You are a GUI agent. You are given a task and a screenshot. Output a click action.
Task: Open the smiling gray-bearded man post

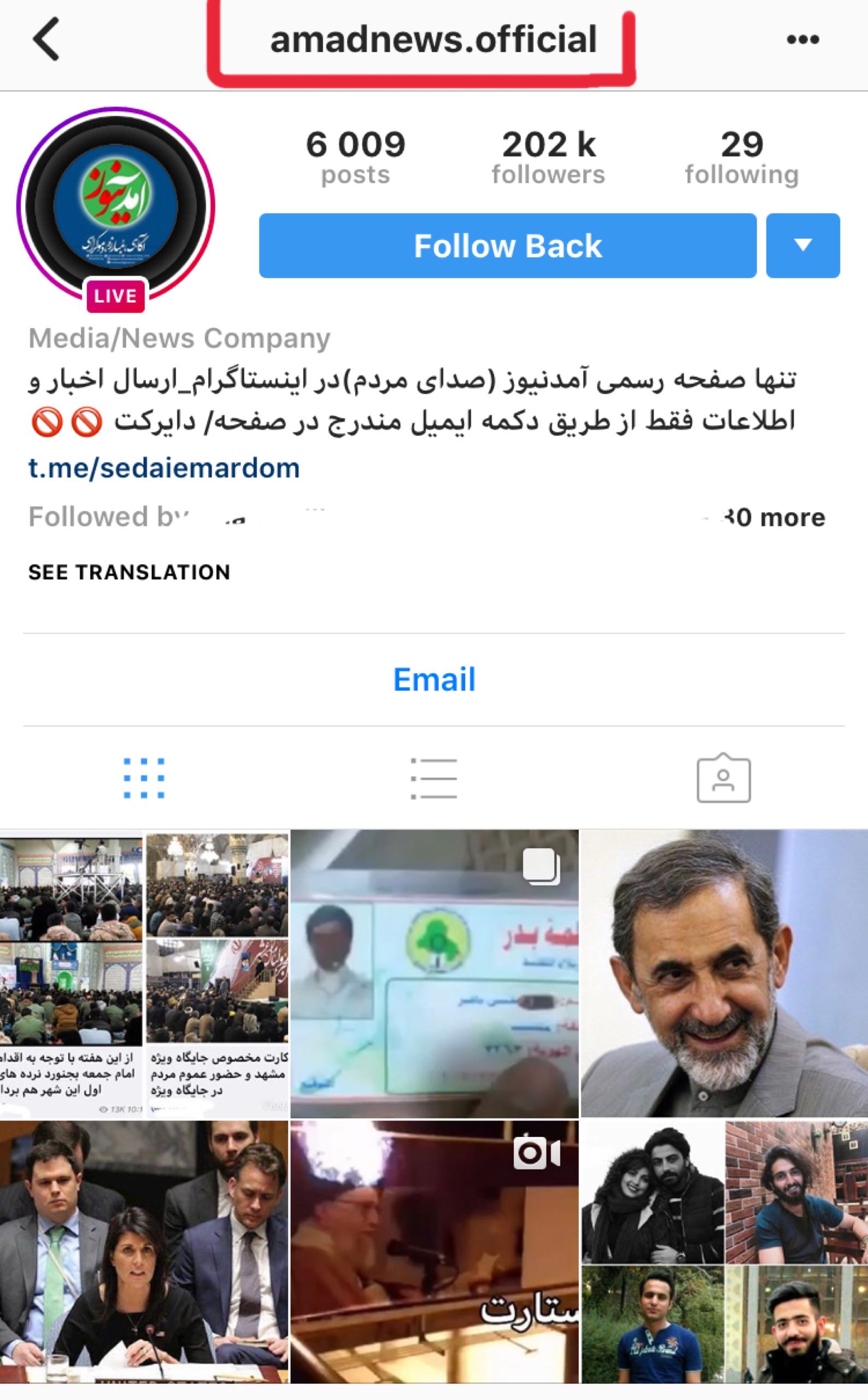tap(724, 973)
